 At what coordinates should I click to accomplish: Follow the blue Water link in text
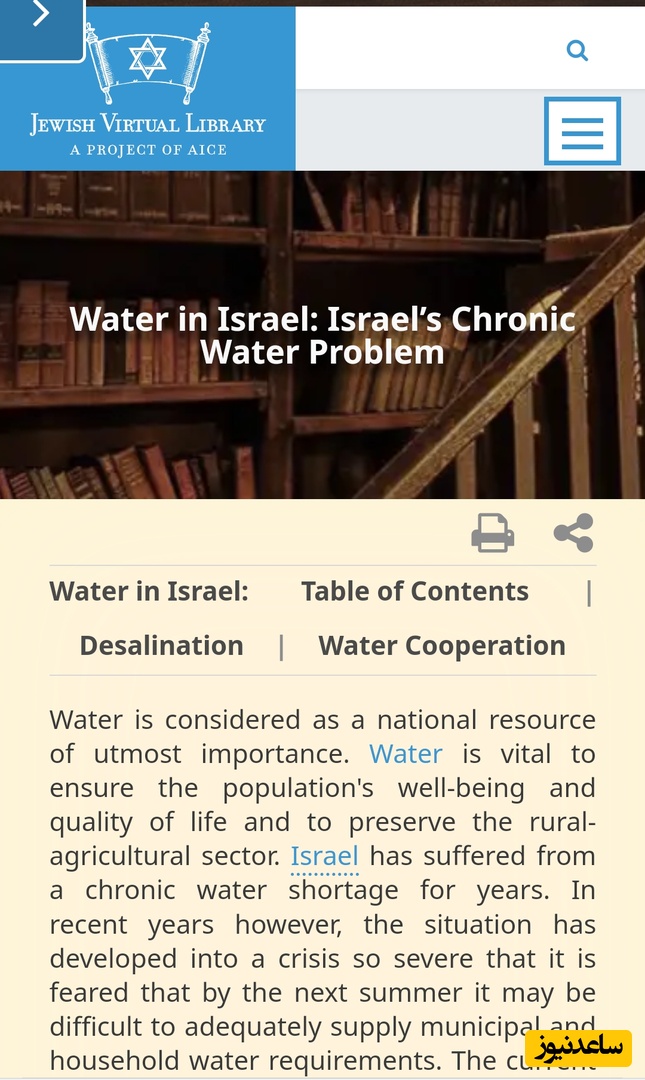[405, 754]
